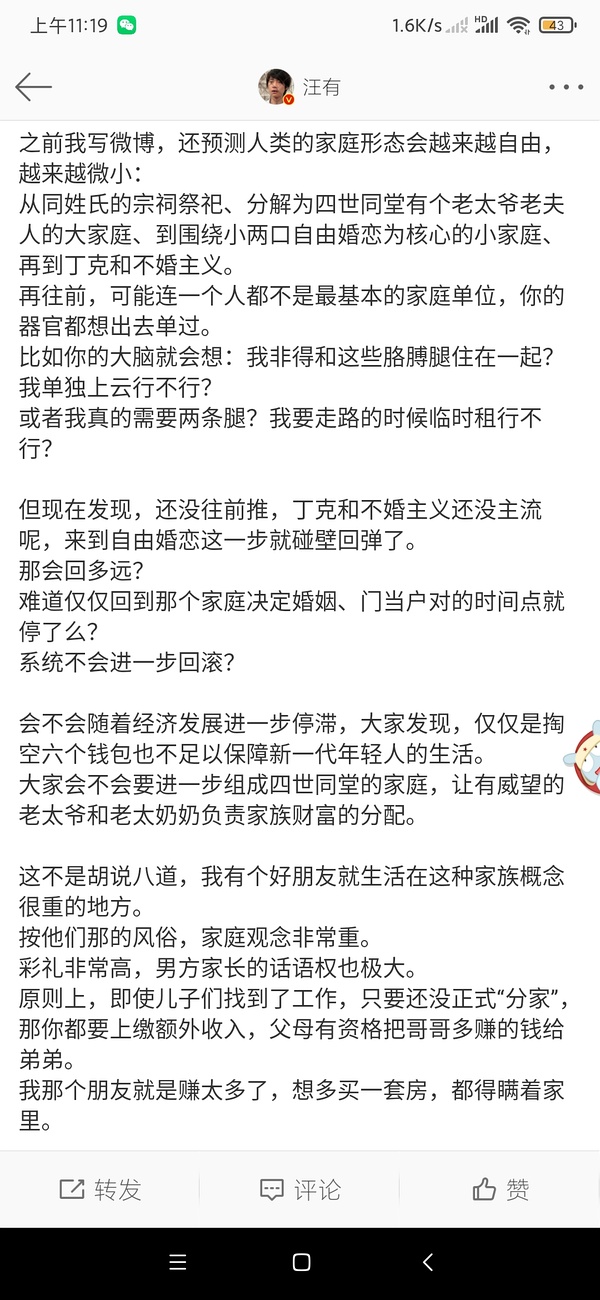
Task: Like this post with 赞
Action: (x=500, y=1189)
